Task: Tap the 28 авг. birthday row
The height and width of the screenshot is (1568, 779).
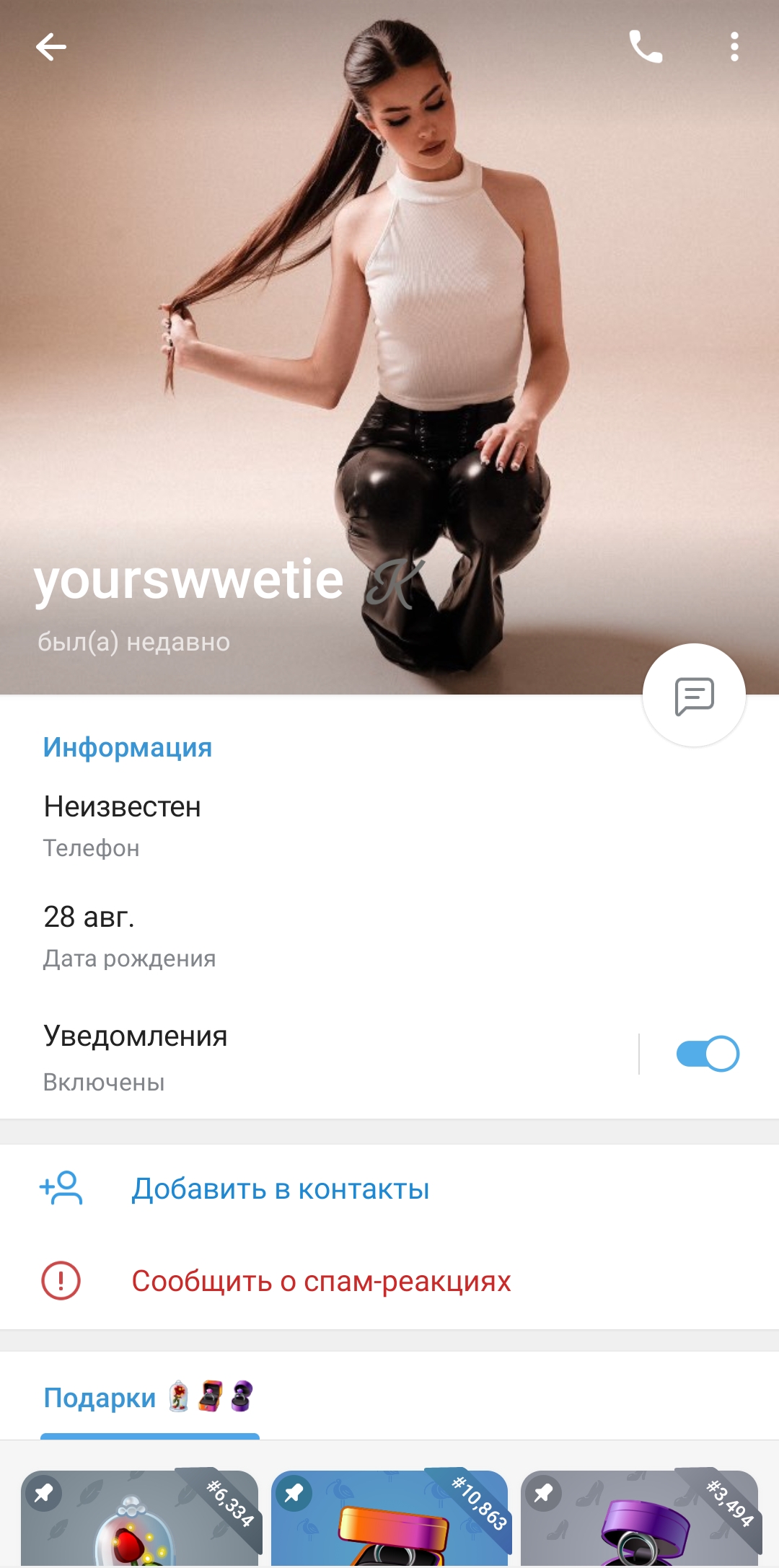Action: [389, 936]
